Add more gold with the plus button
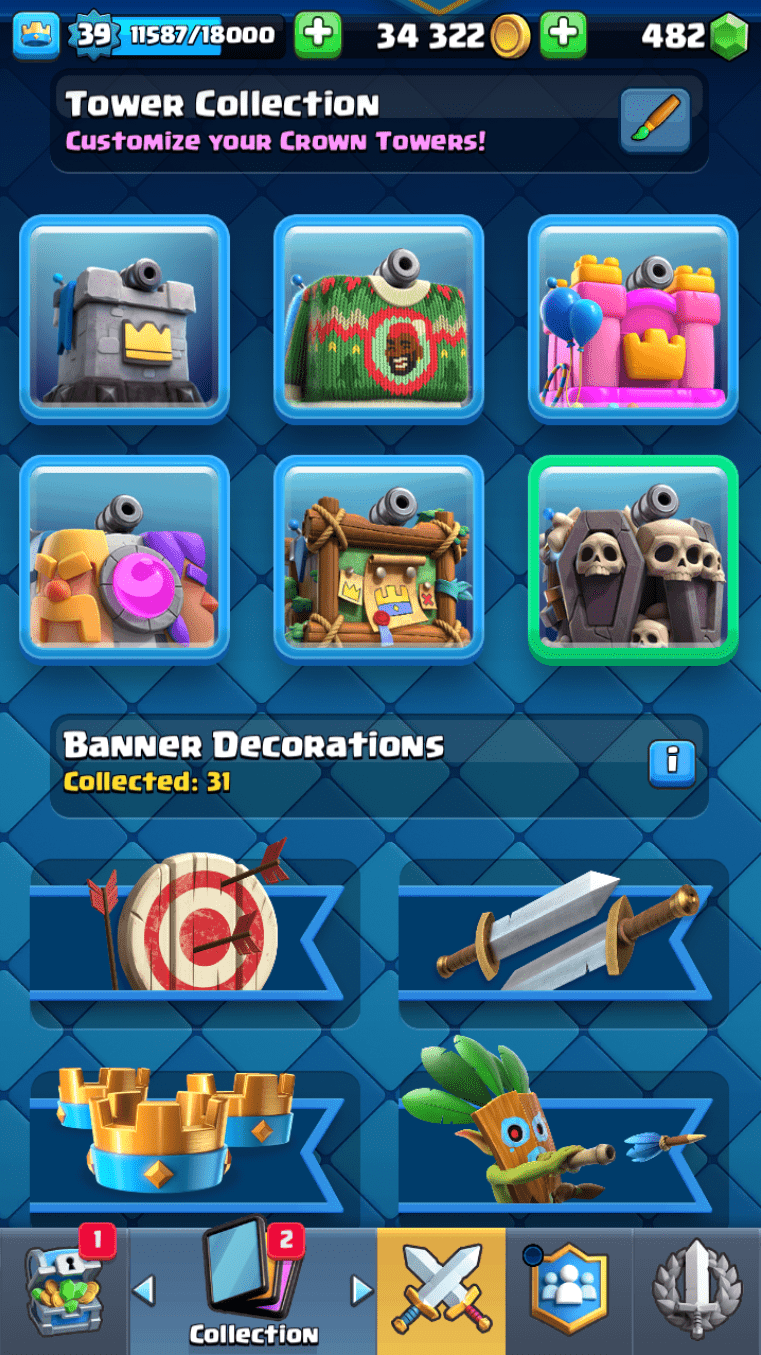 (x=563, y=35)
